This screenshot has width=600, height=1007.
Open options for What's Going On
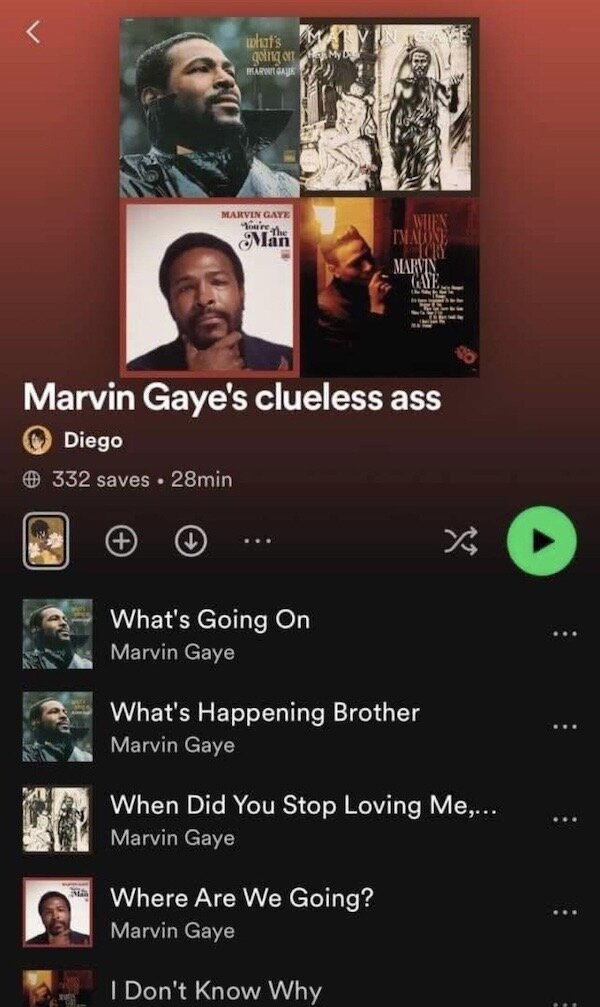tap(564, 634)
